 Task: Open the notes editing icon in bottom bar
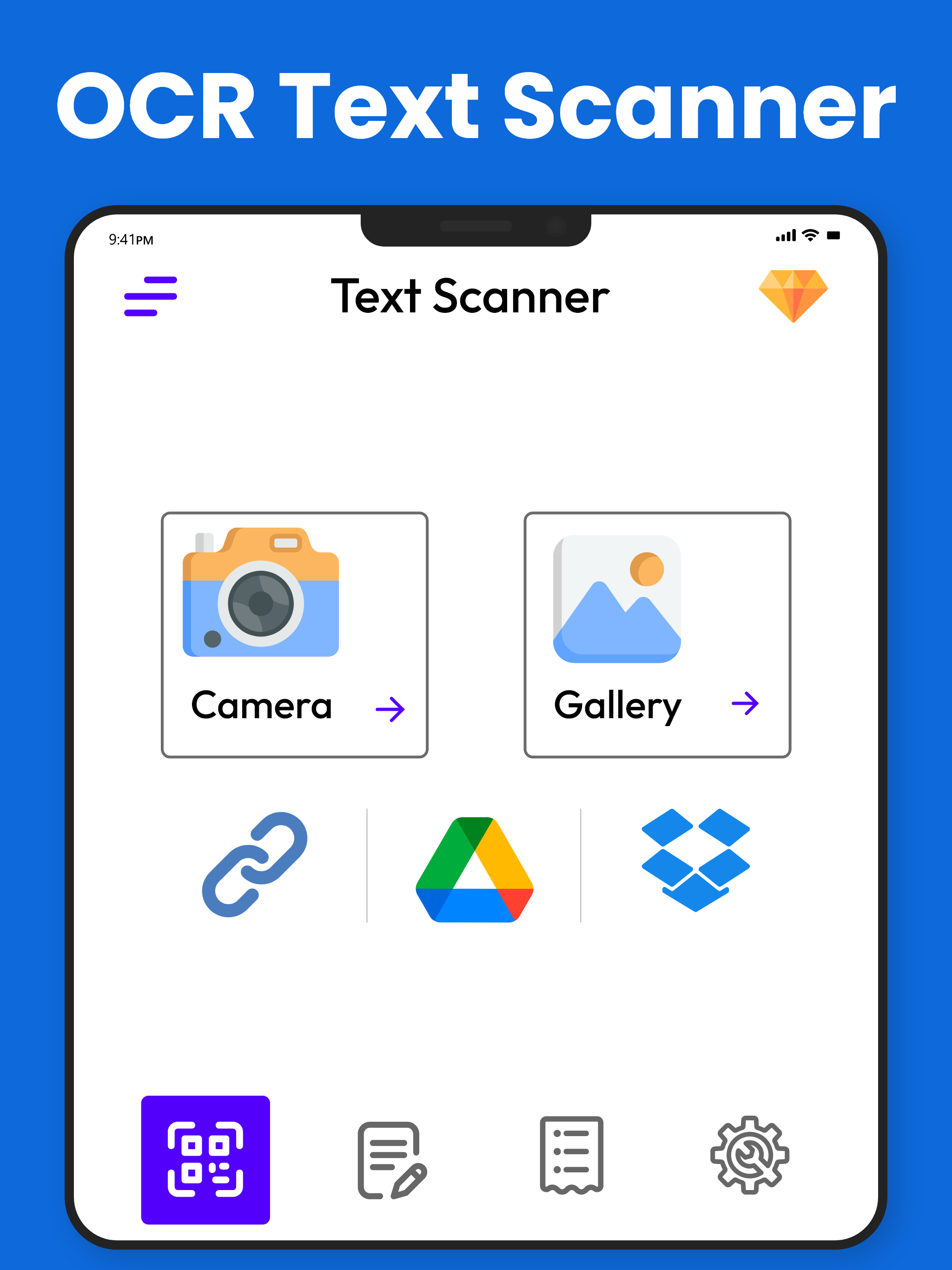392,1158
